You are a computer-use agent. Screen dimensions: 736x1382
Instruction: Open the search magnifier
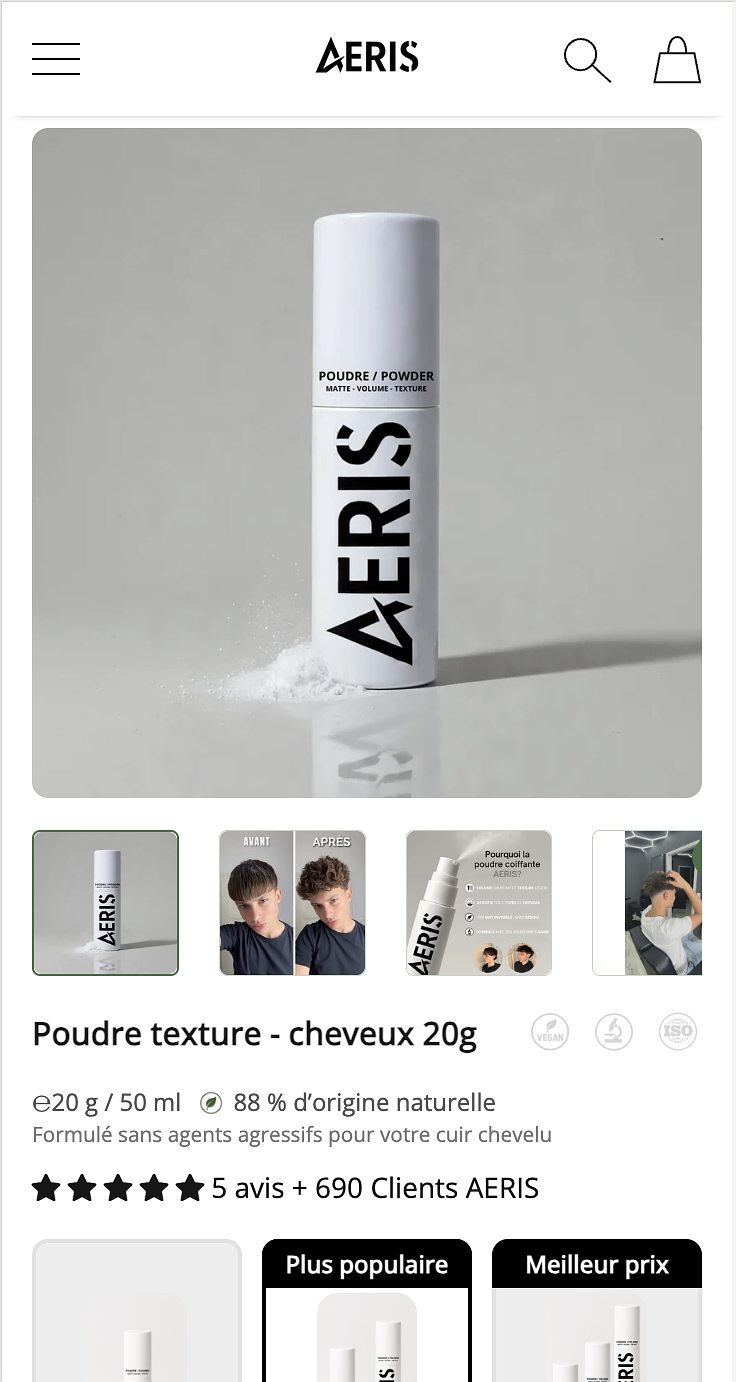pyautogui.click(x=587, y=60)
